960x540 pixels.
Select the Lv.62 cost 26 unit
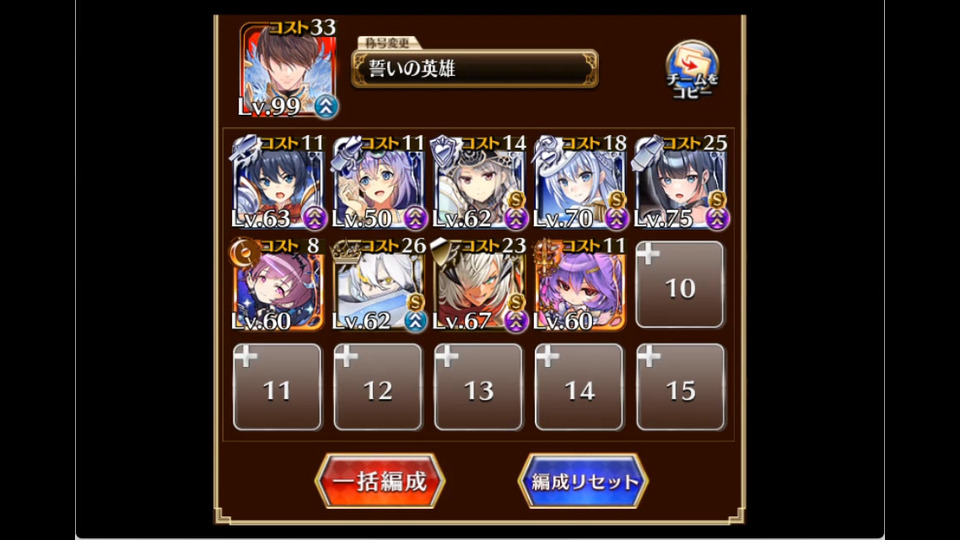click(x=379, y=285)
